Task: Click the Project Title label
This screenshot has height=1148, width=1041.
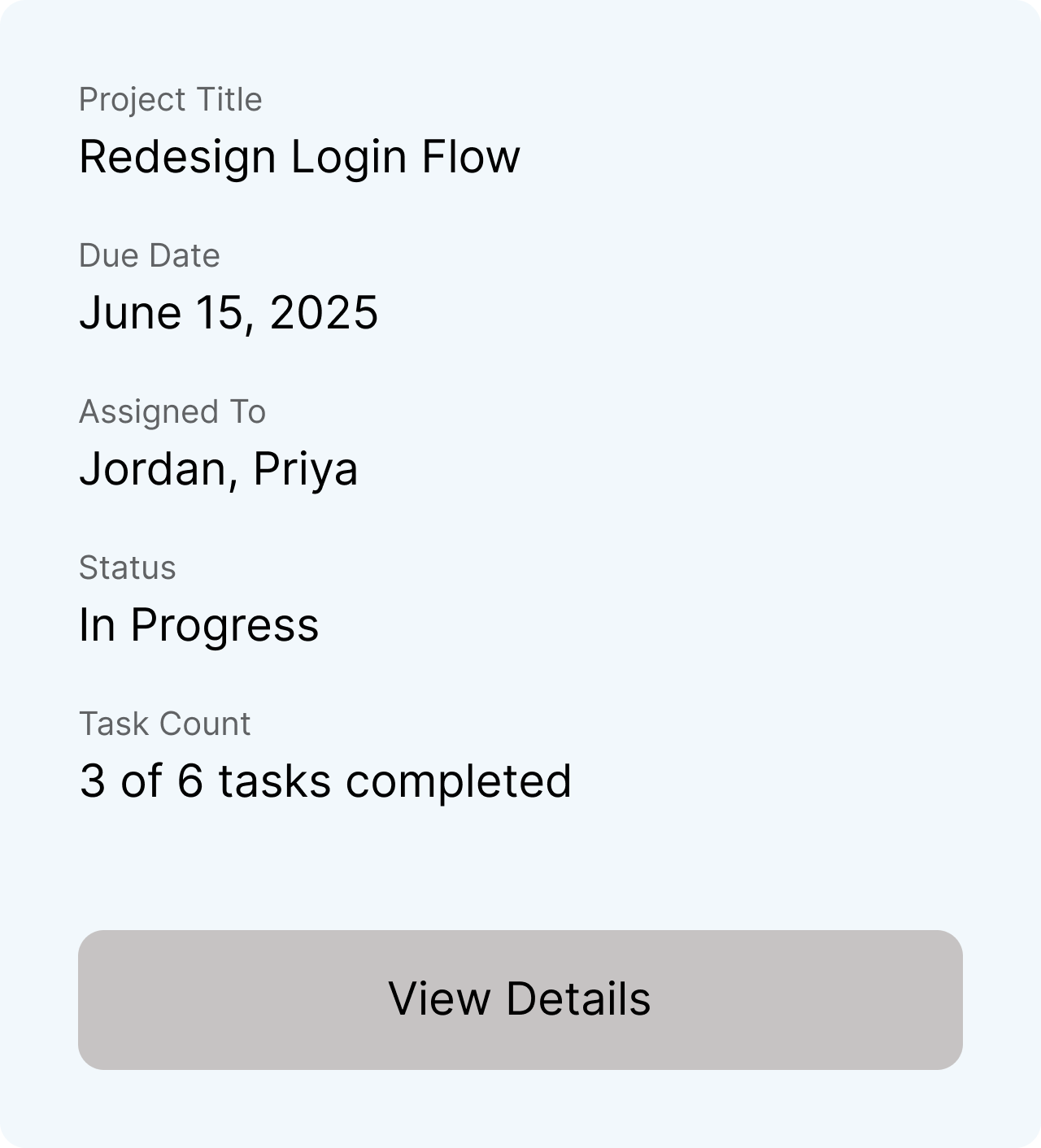Action: point(170,99)
